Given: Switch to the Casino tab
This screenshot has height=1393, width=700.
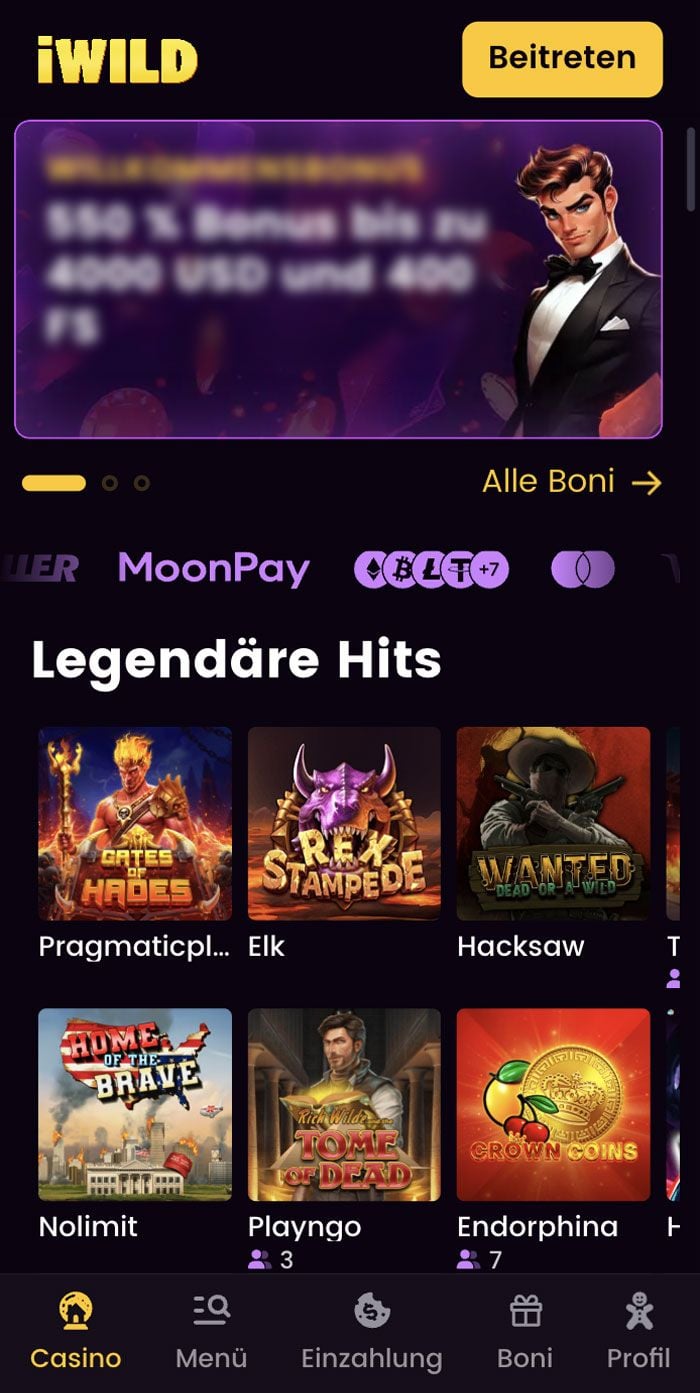Looking at the screenshot, I should 76,1331.
